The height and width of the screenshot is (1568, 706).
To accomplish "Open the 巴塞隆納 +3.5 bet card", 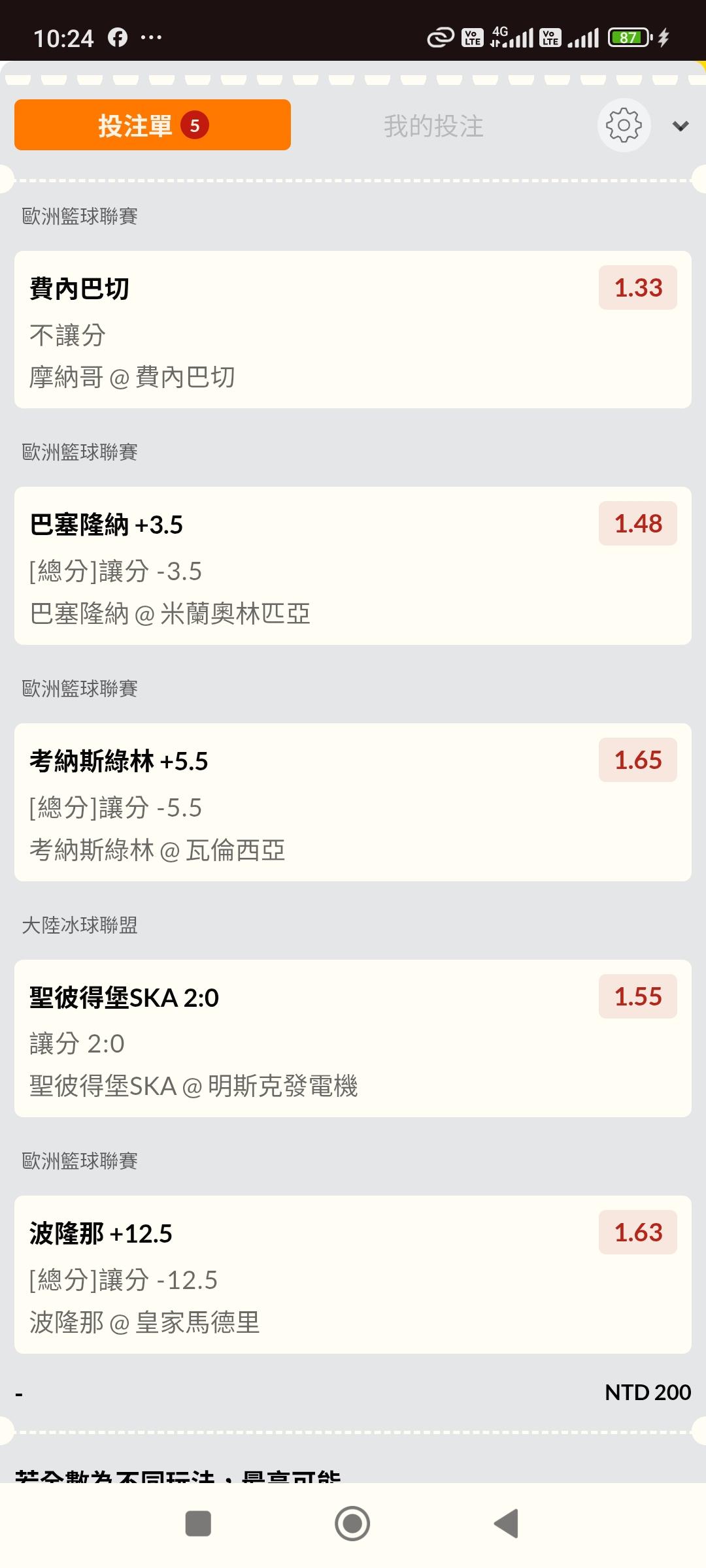I will pos(353,566).
